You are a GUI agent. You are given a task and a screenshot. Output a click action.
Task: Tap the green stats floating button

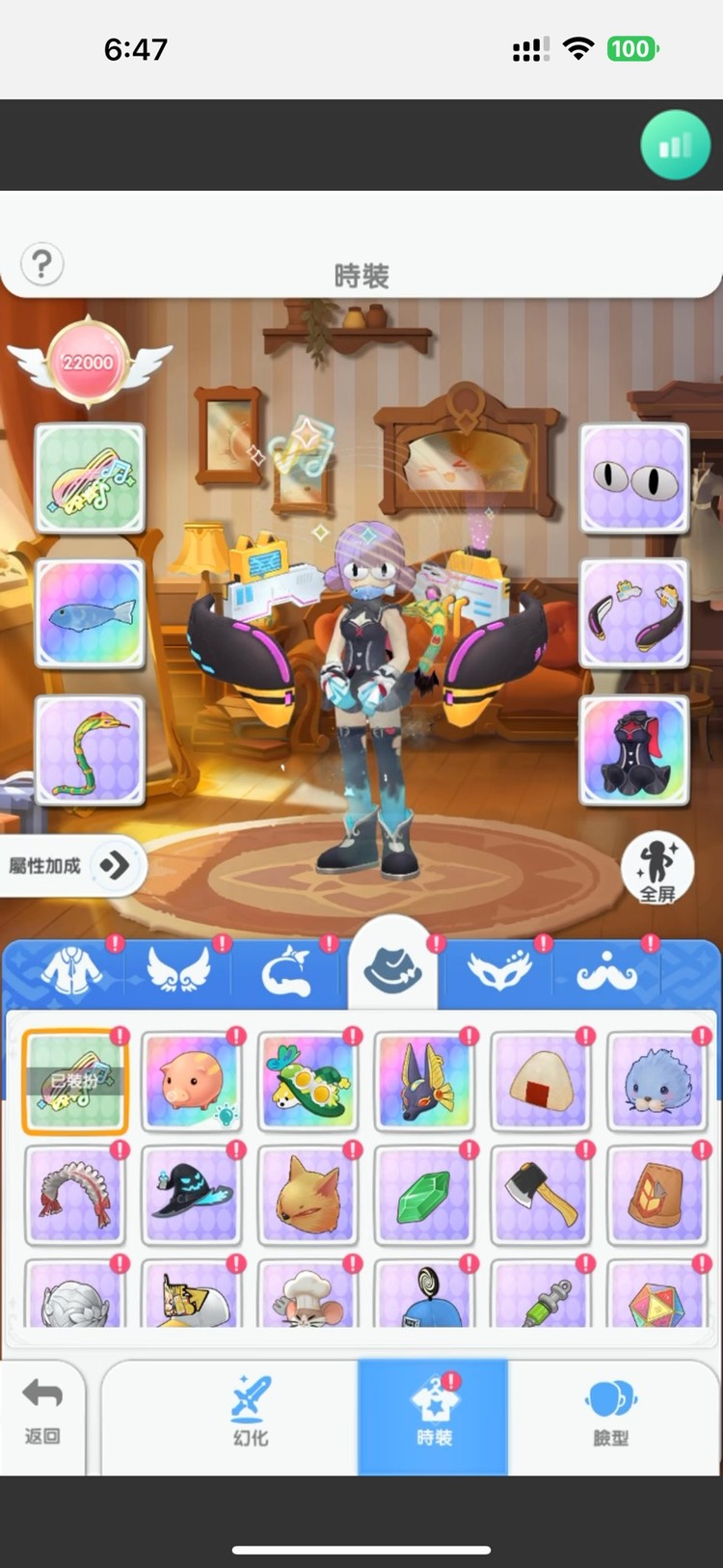point(676,146)
